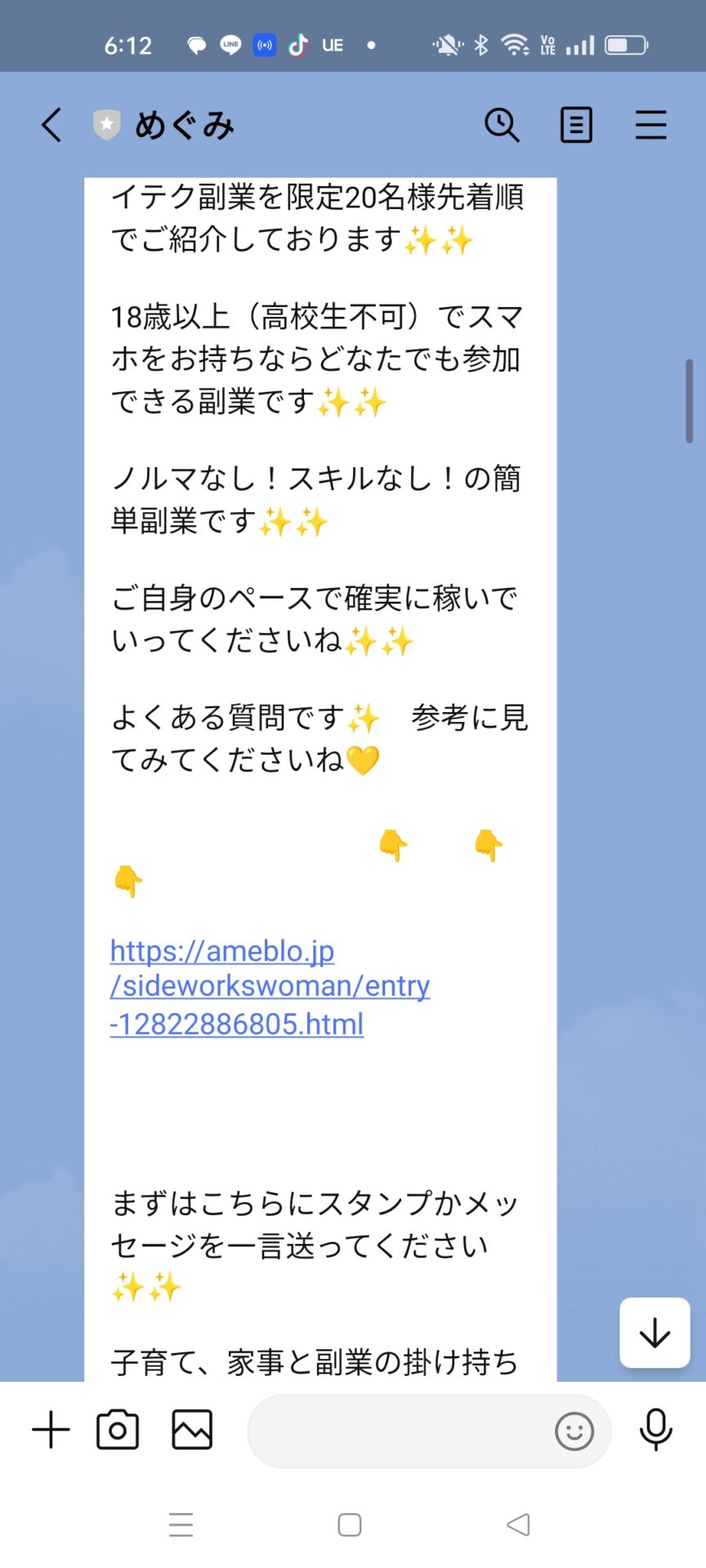This screenshot has height=1568, width=706.
Task: Search within this chat
Action: click(x=502, y=126)
